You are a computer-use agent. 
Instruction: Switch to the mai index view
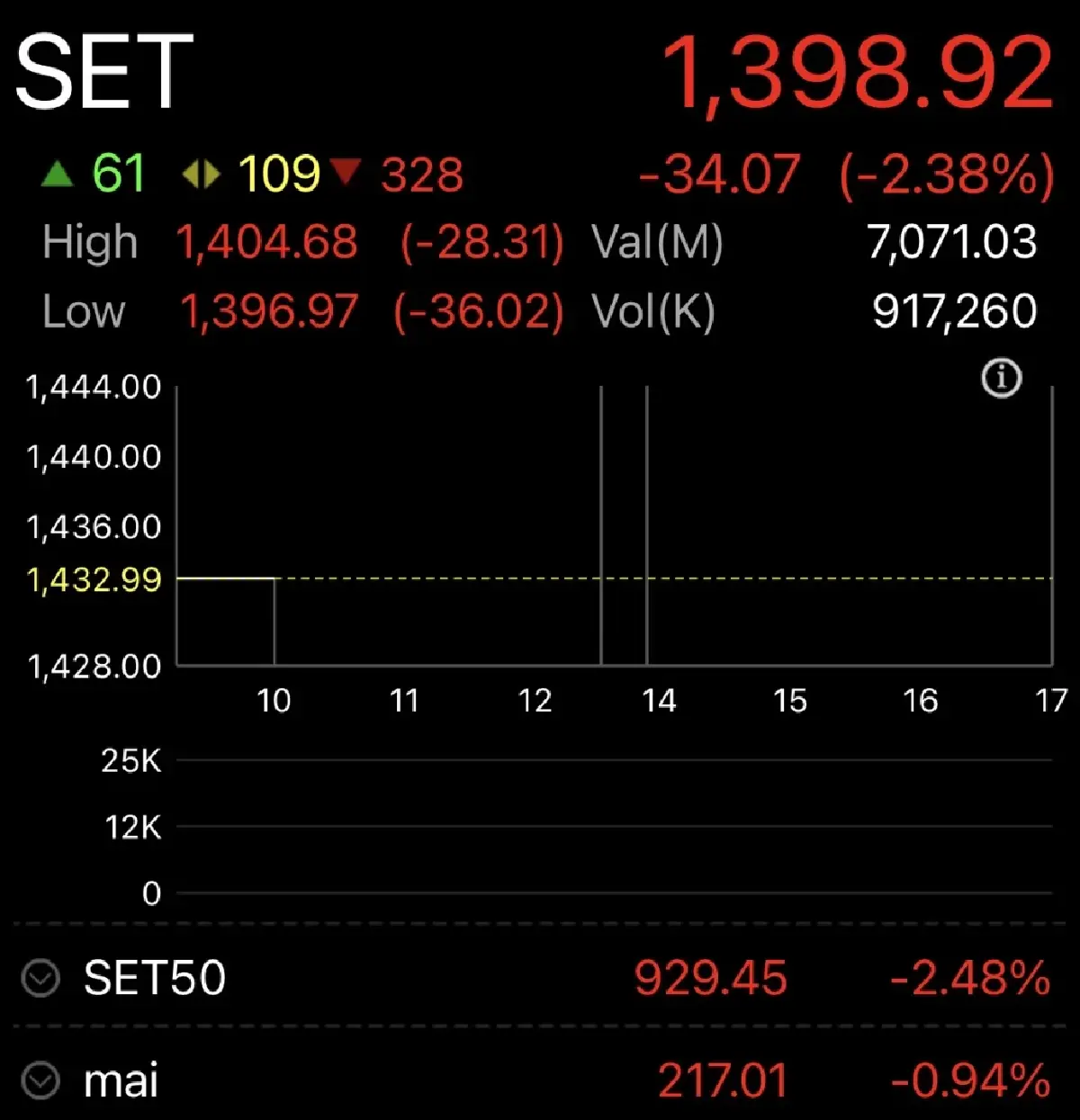click(x=121, y=1084)
